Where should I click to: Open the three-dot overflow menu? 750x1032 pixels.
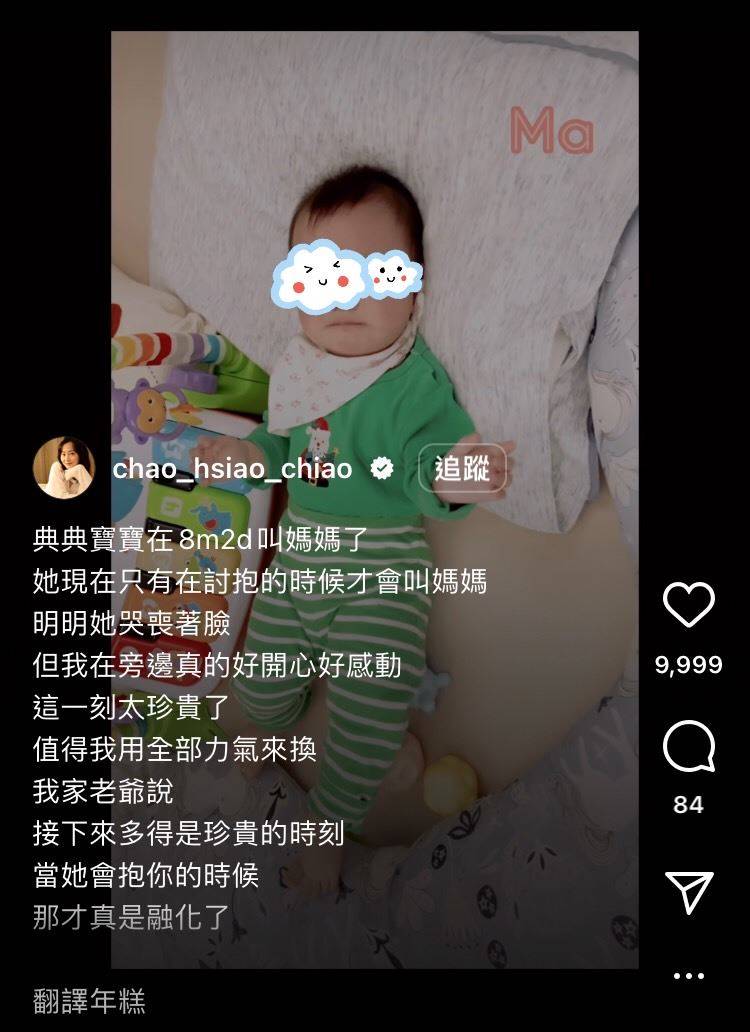(x=689, y=976)
